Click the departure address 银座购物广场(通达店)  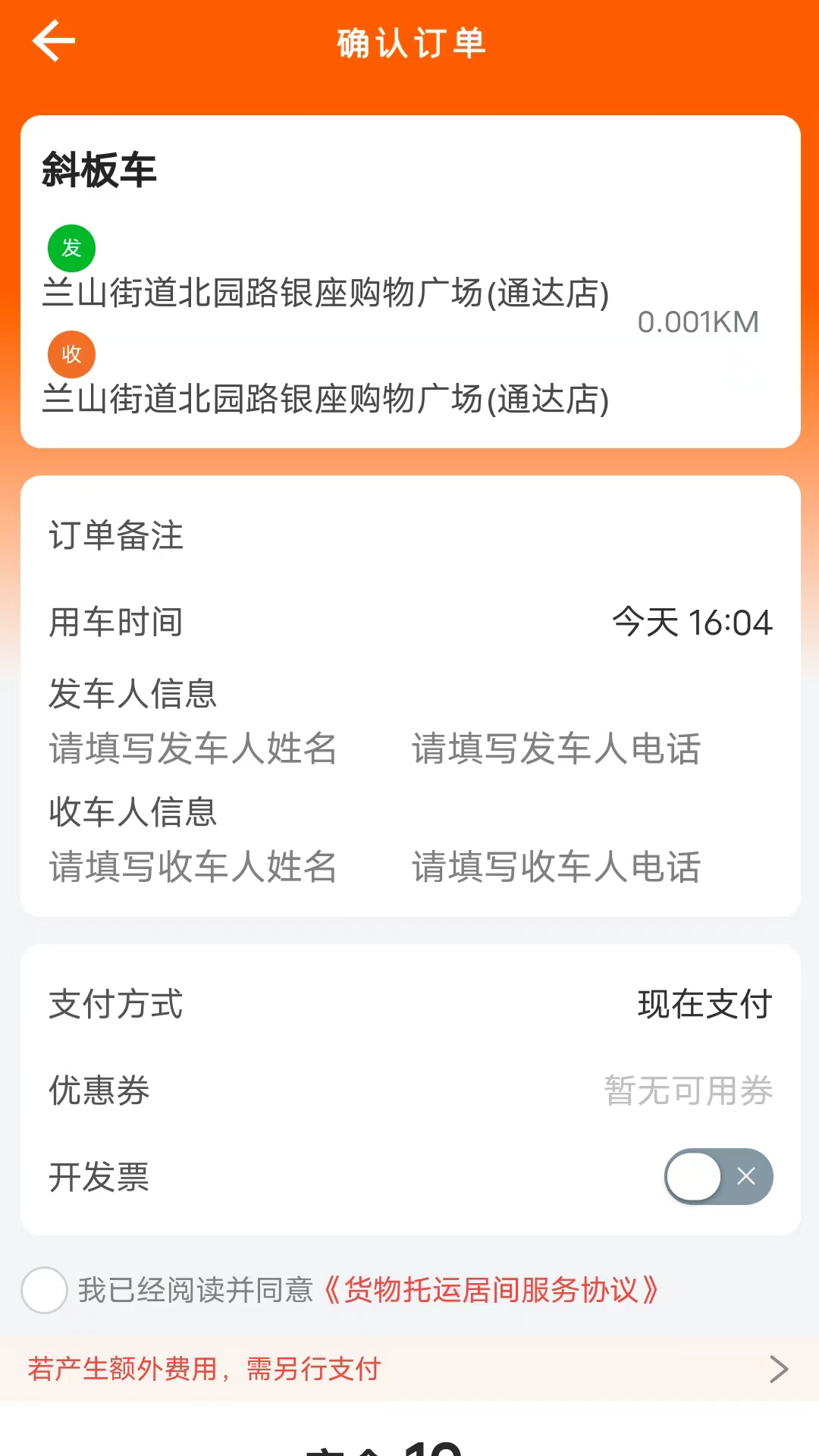pyautogui.click(x=326, y=293)
